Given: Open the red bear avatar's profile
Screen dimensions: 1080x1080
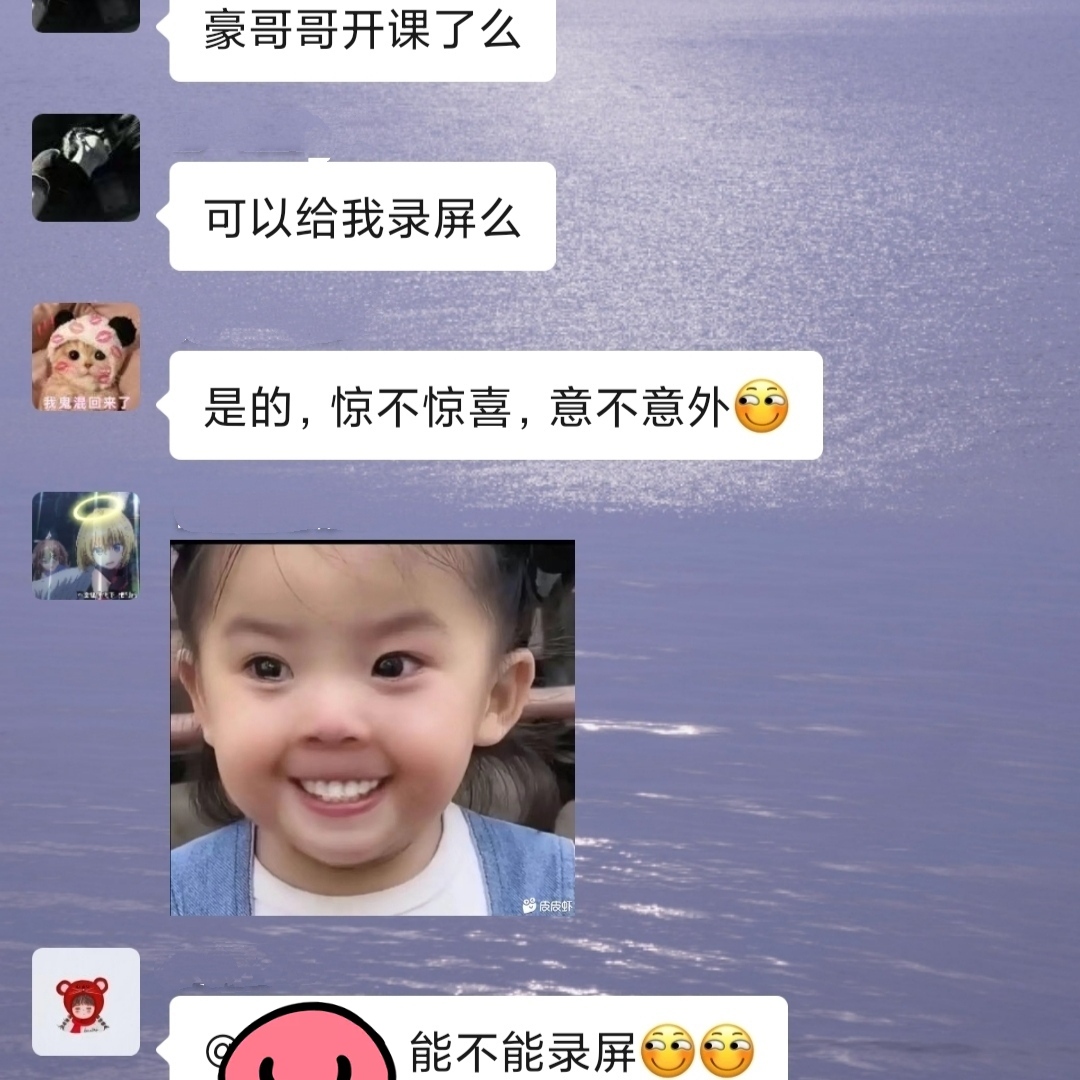Looking at the screenshot, I should tap(86, 1002).
